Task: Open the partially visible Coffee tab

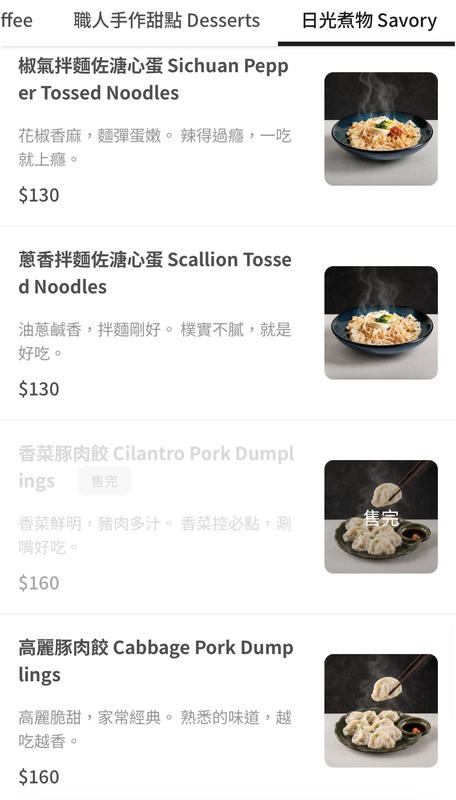Action: (x=16, y=20)
